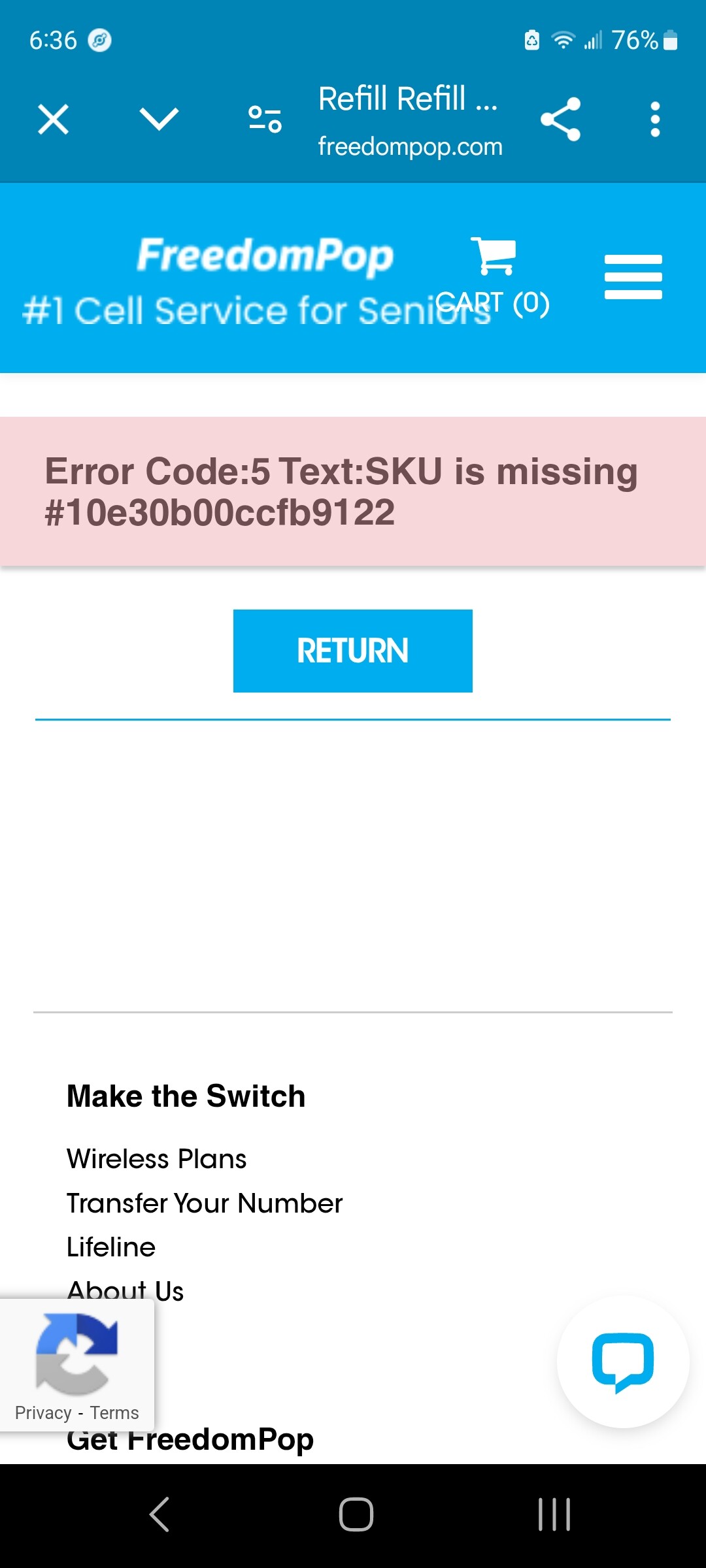The image size is (706, 1568).
Task: Tap the RETURN button
Action: coord(353,651)
